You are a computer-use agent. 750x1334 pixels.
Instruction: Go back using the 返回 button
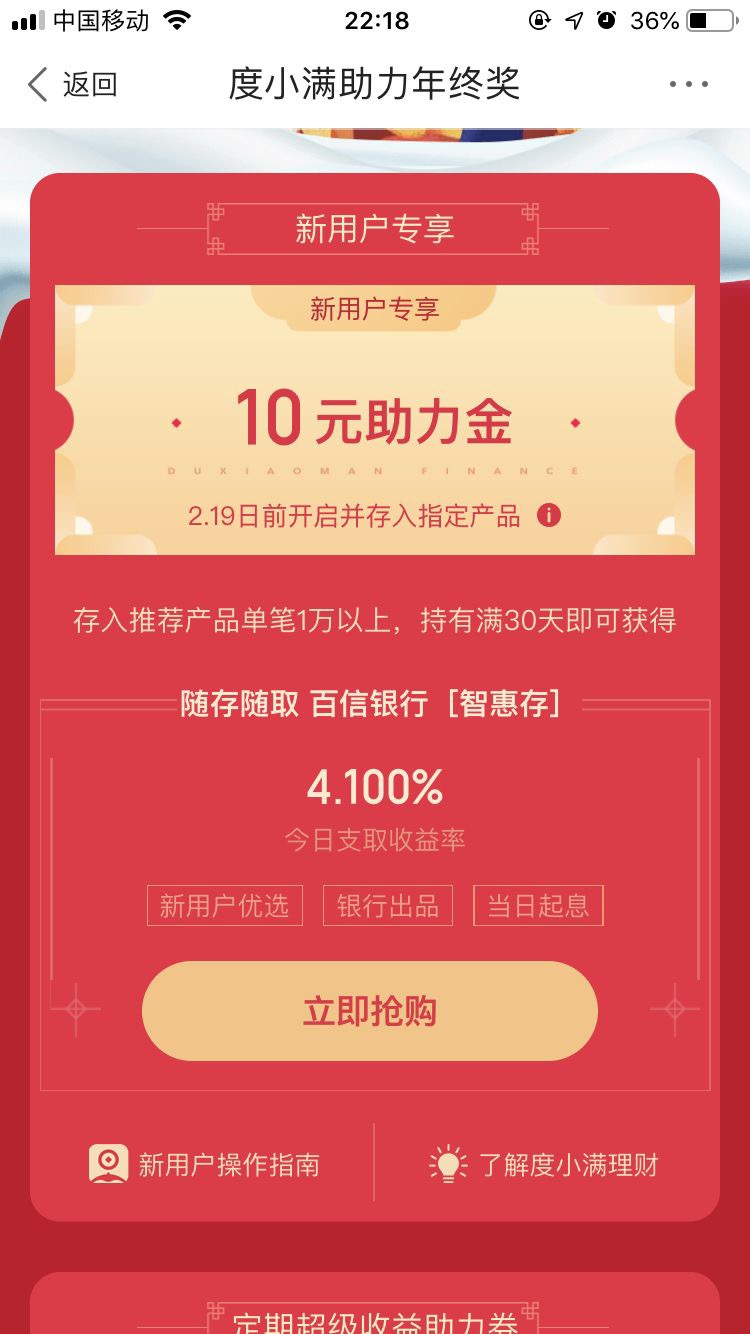[72, 85]
